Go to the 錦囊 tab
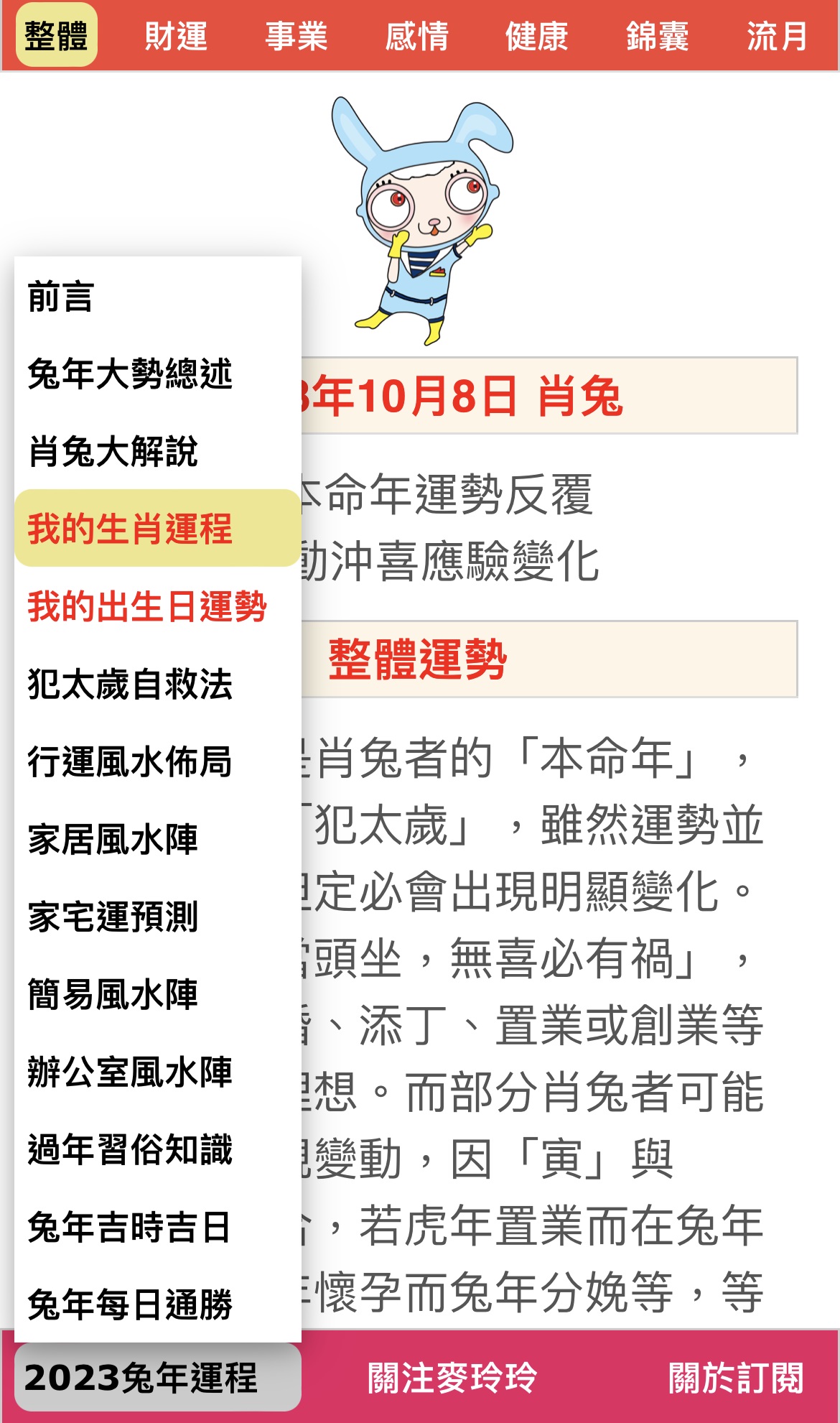840x1423 pixels. 657,36
